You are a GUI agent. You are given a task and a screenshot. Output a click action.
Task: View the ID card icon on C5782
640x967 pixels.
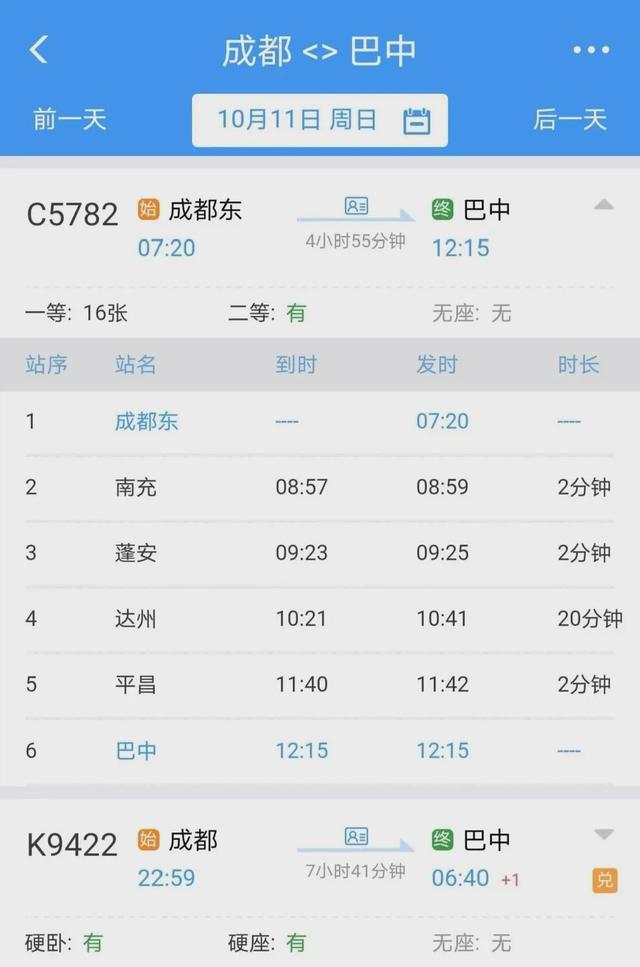pos(356,206)
